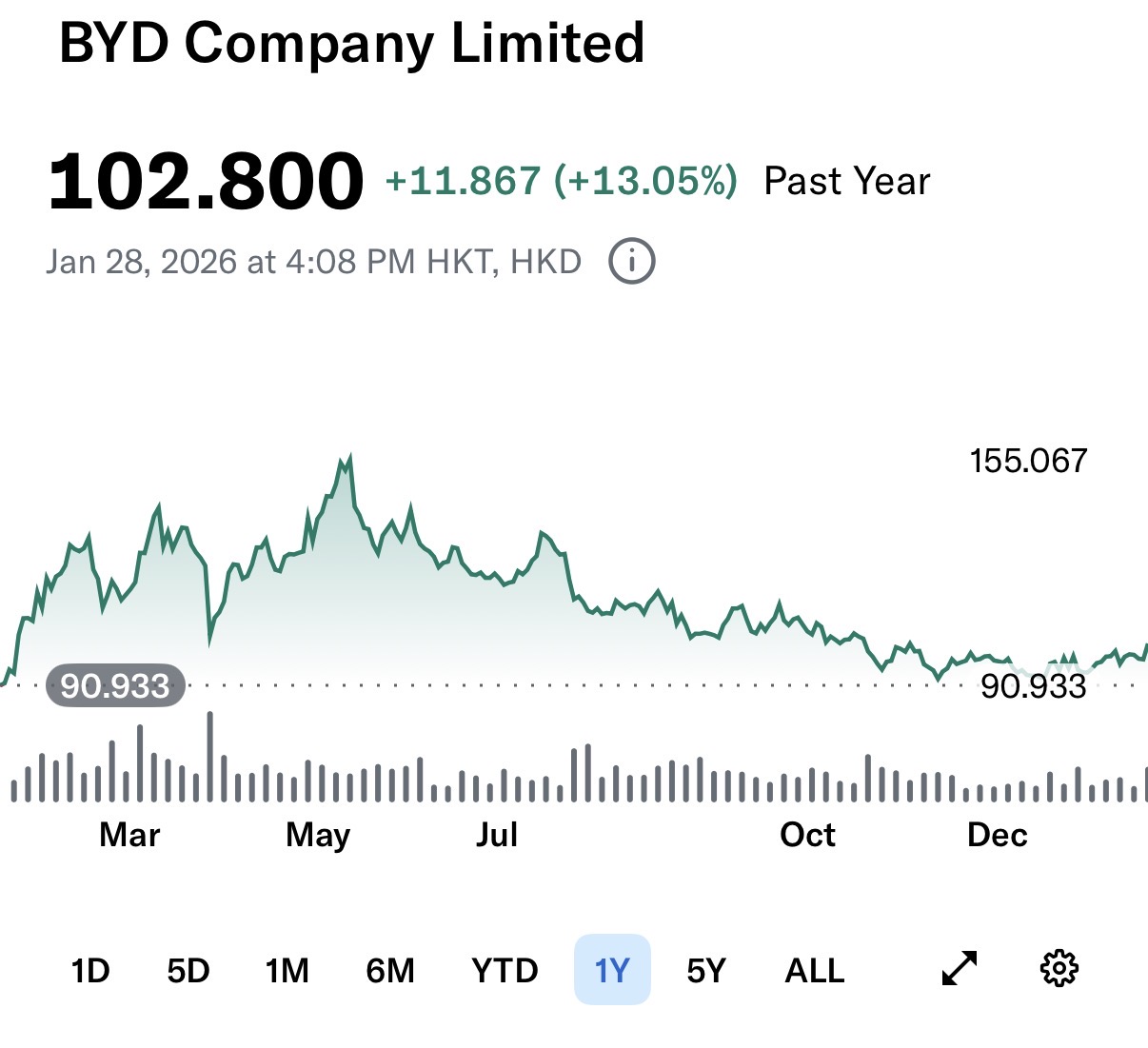The image size is (1148, 1048).
Task: Expand the chart to full screen
Action: click(960, 968)
